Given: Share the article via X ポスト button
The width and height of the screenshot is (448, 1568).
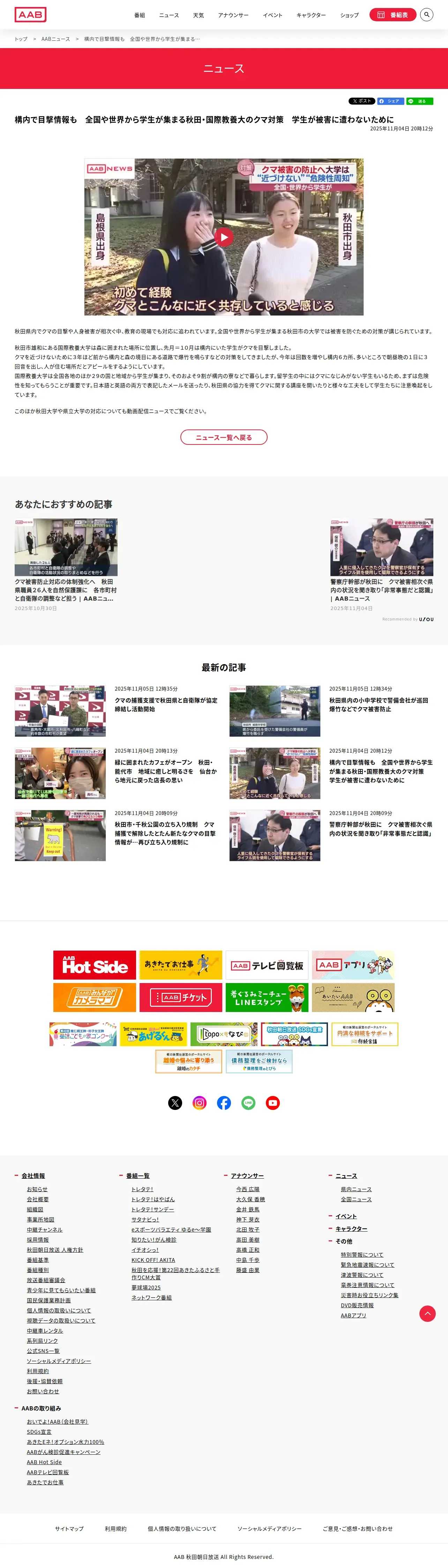Looking at the screenshot, I should pyautogui.click(x=361, y=101).
